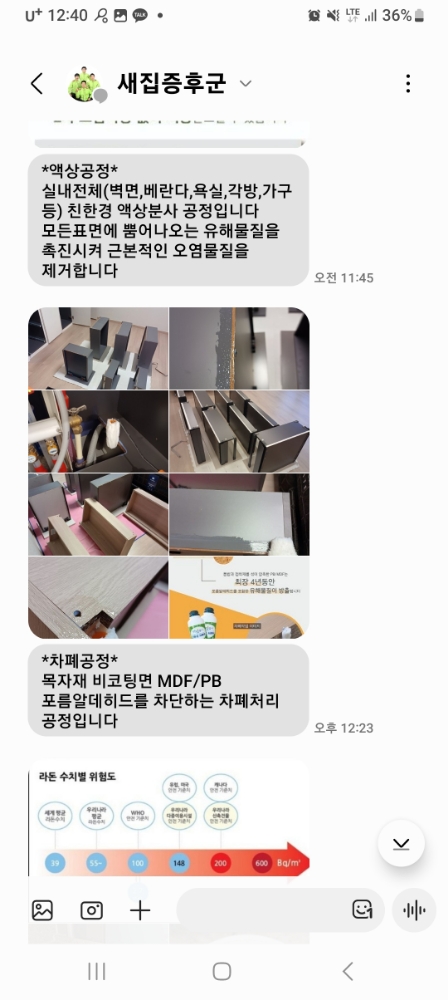The width and height of the screenshot is (448, 1000).
Task: Open the three-dot overflow menu
Action: pyautogui.click(x=408, y=84)
